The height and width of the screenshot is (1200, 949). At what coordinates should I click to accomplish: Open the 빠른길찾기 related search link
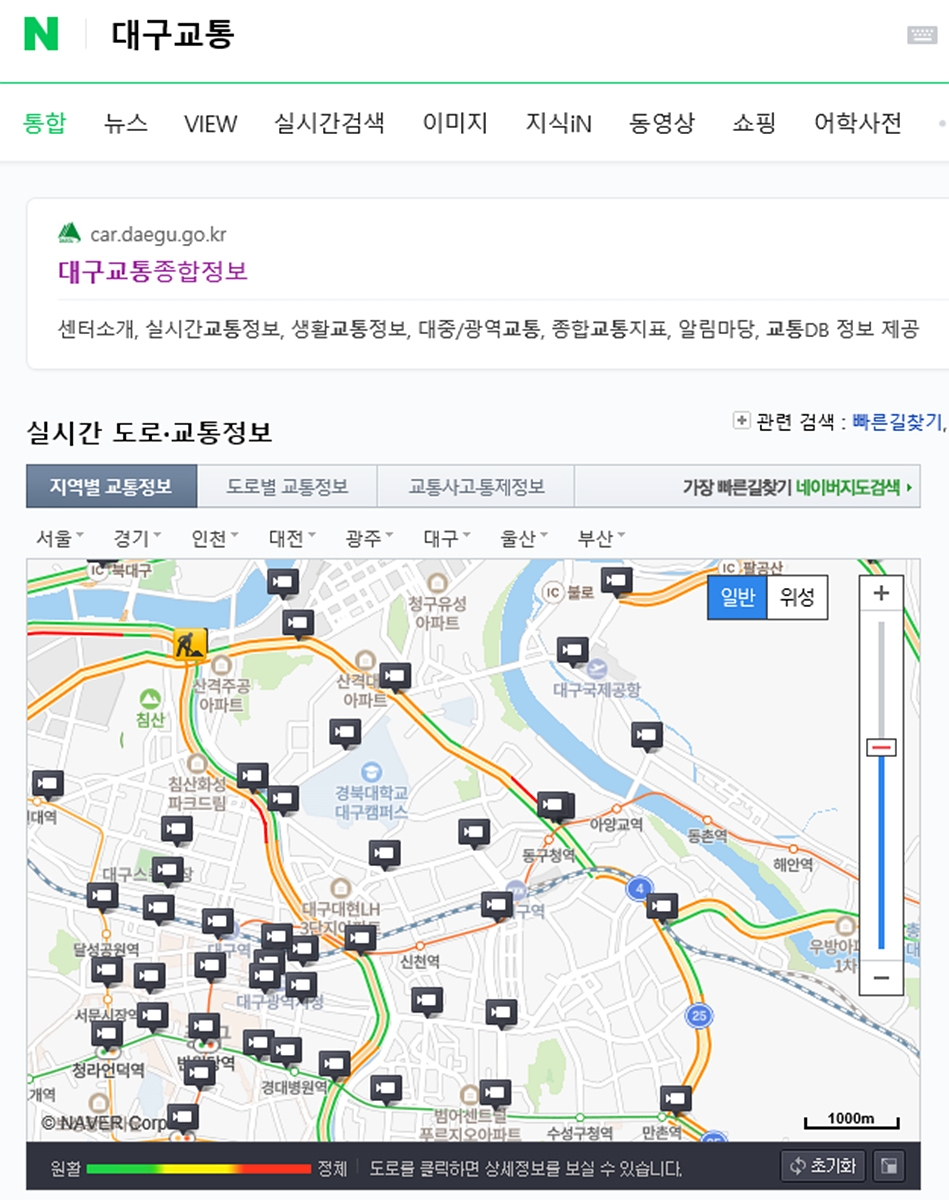(897, 421)
